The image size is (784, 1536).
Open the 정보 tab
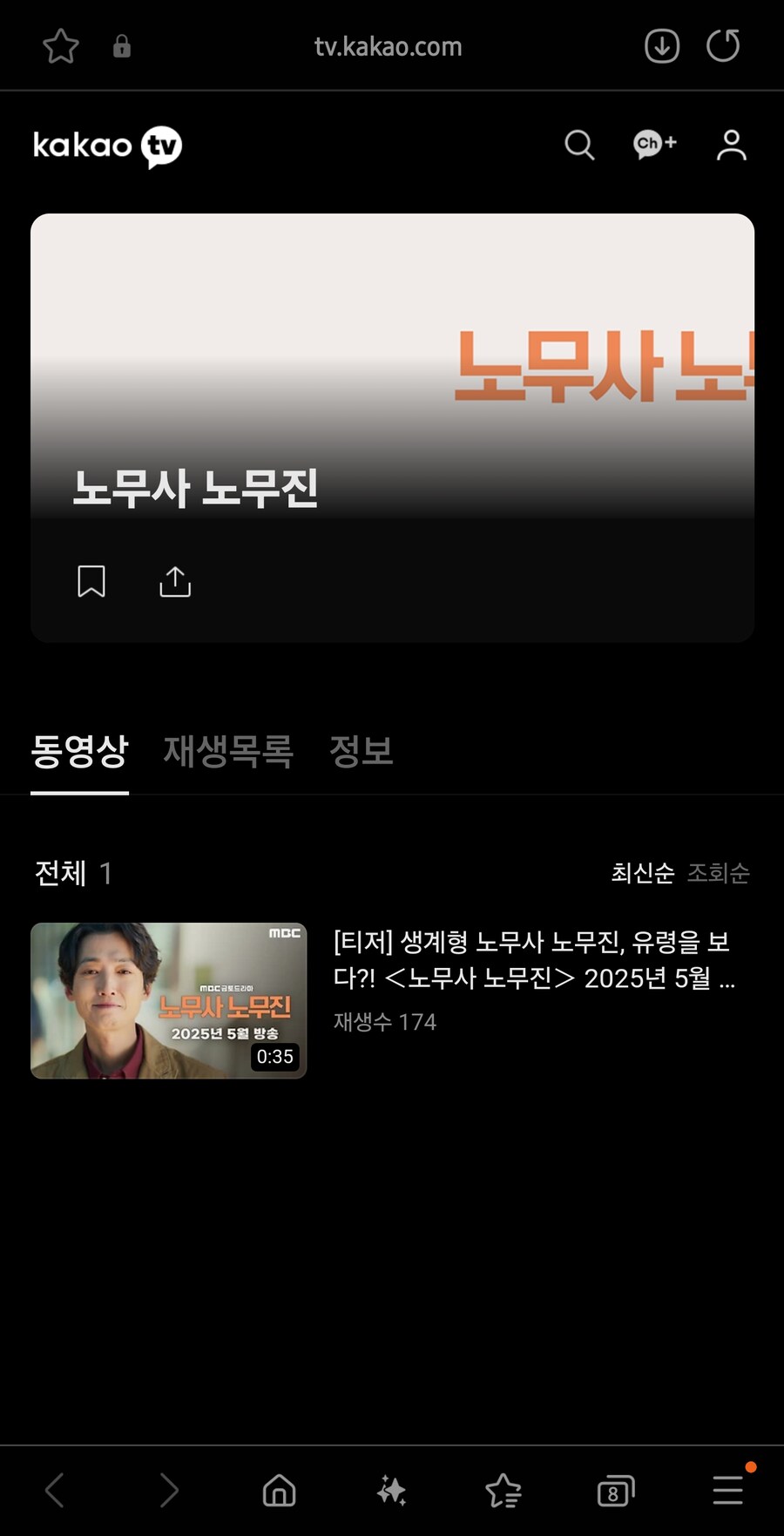[361, 751]
